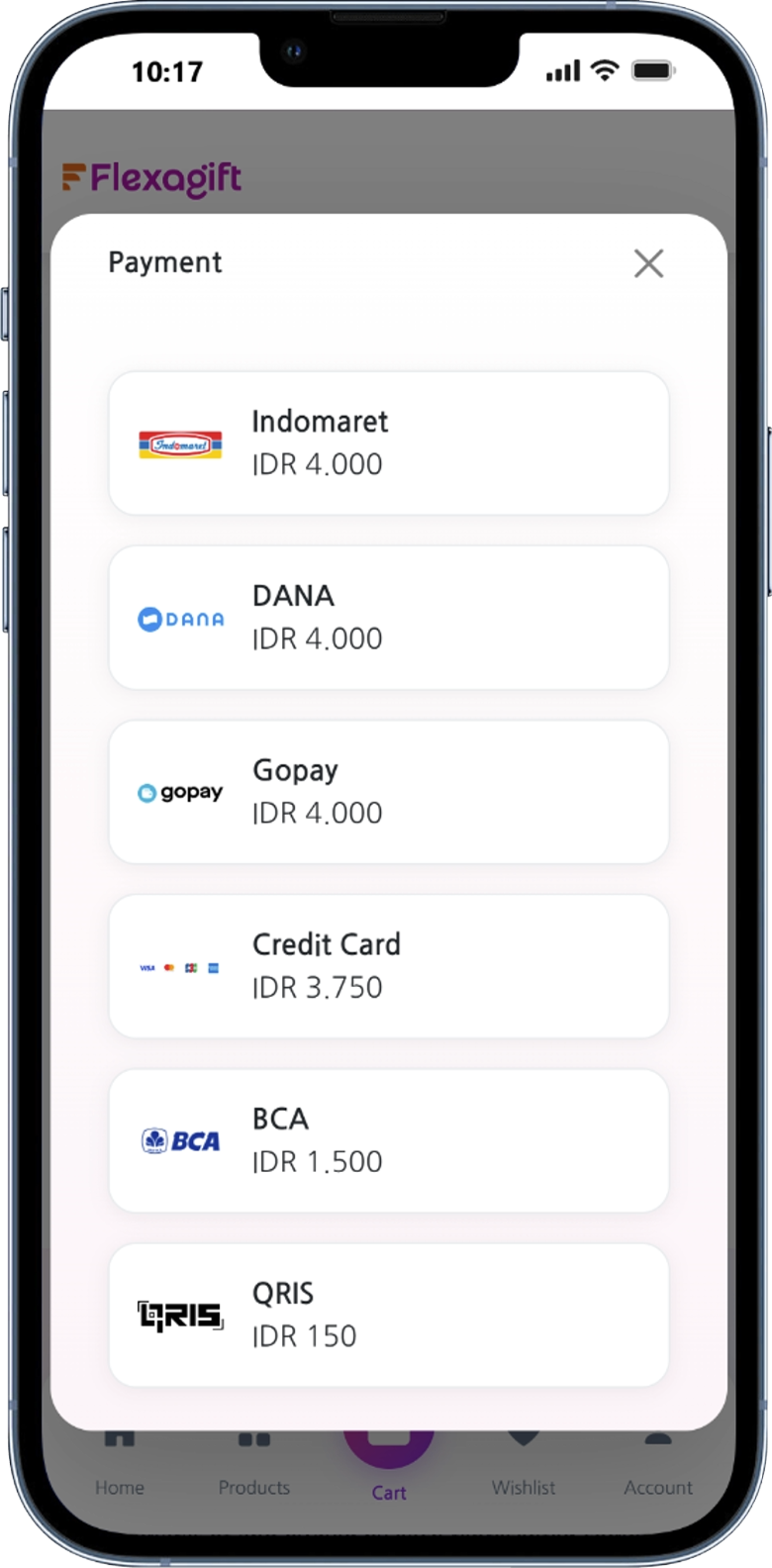Choose BCA for payment
The width and height of the screenshot is (772, 1568).
(x=388, y=1139)
